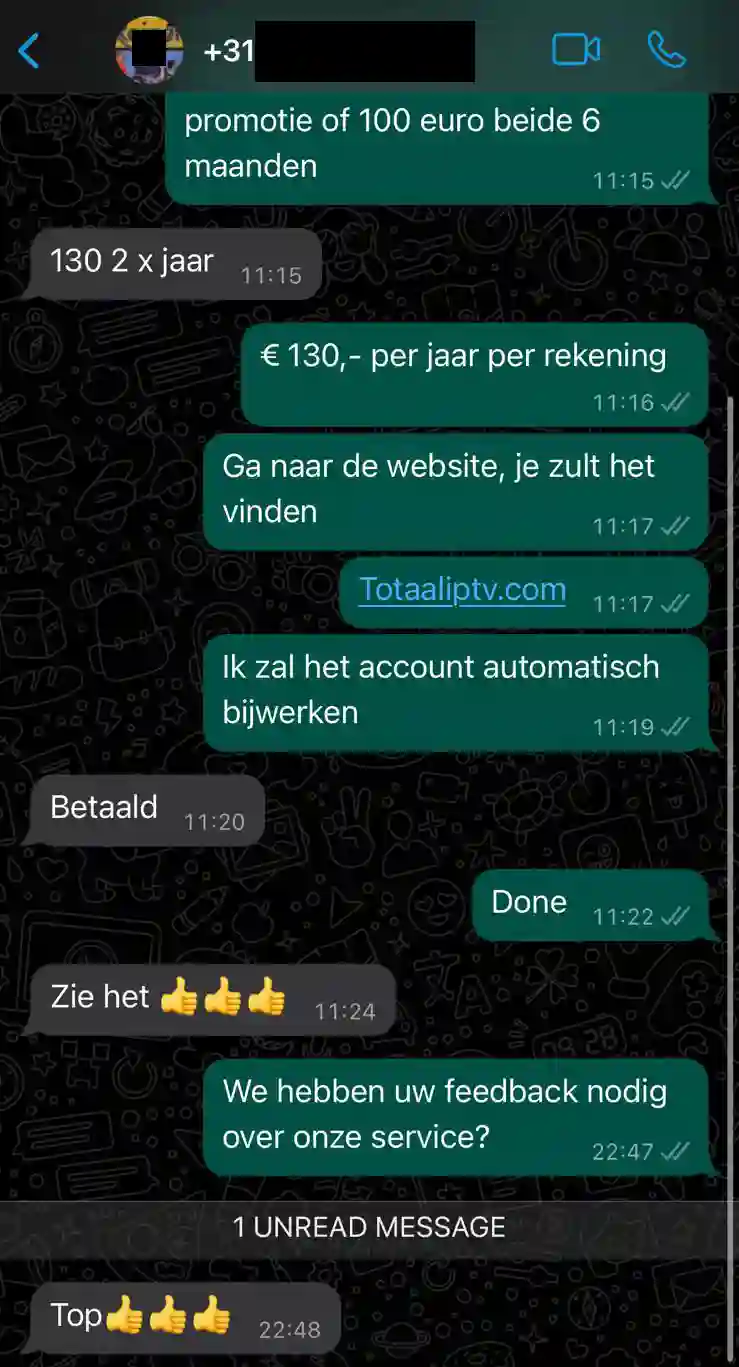Start a voice call with this contact
739x1367 pixels.
point(666,50)
